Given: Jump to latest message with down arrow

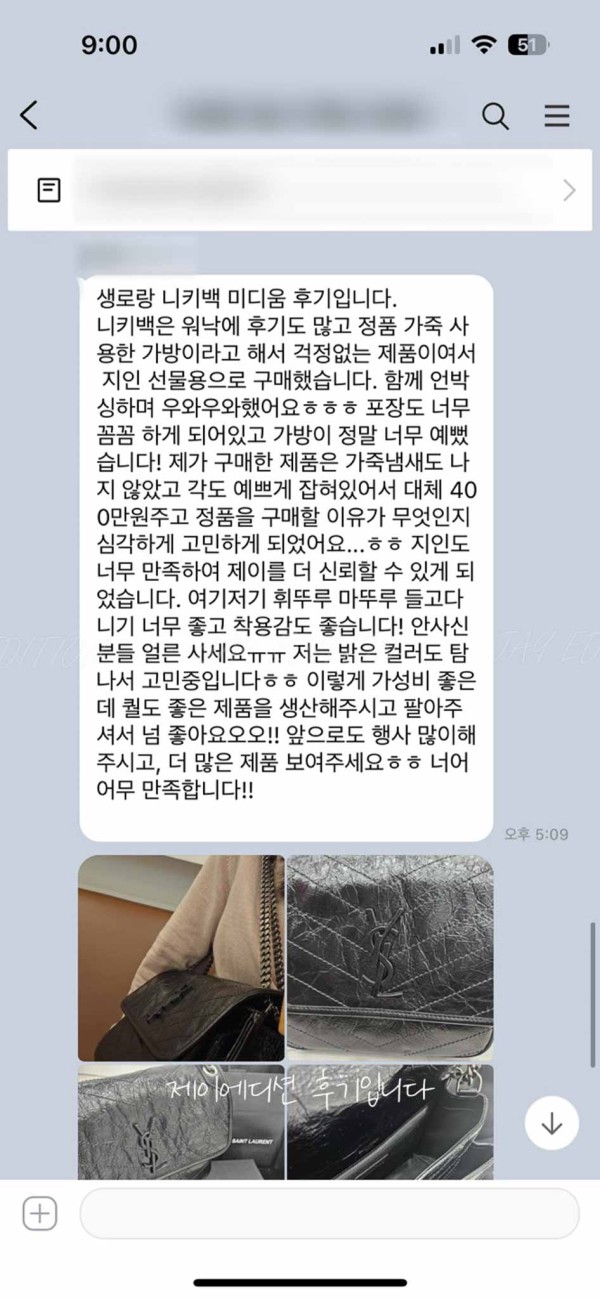Looking at the screenshot, I should 551,1123.
